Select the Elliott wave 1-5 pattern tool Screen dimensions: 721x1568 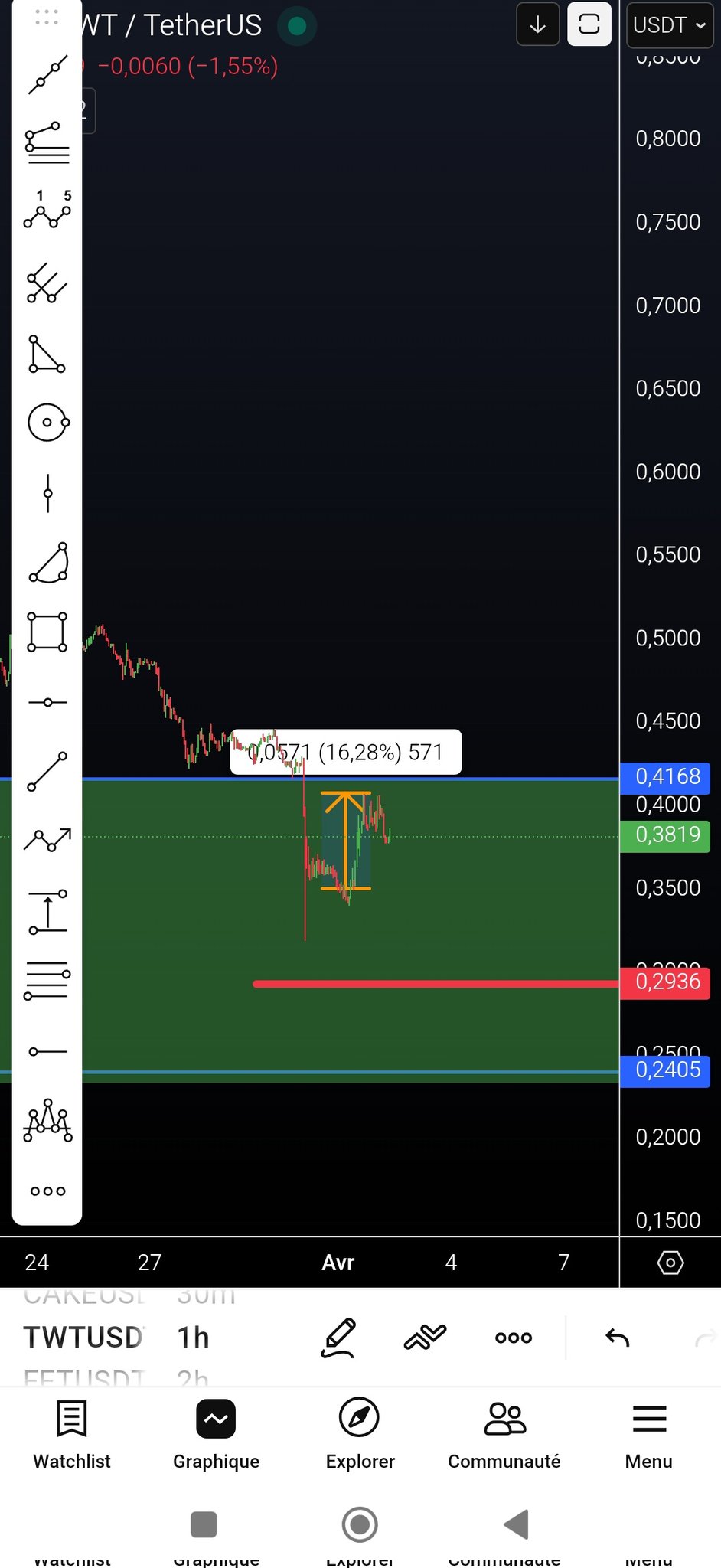pyautogui.click(x=47, y=210)
